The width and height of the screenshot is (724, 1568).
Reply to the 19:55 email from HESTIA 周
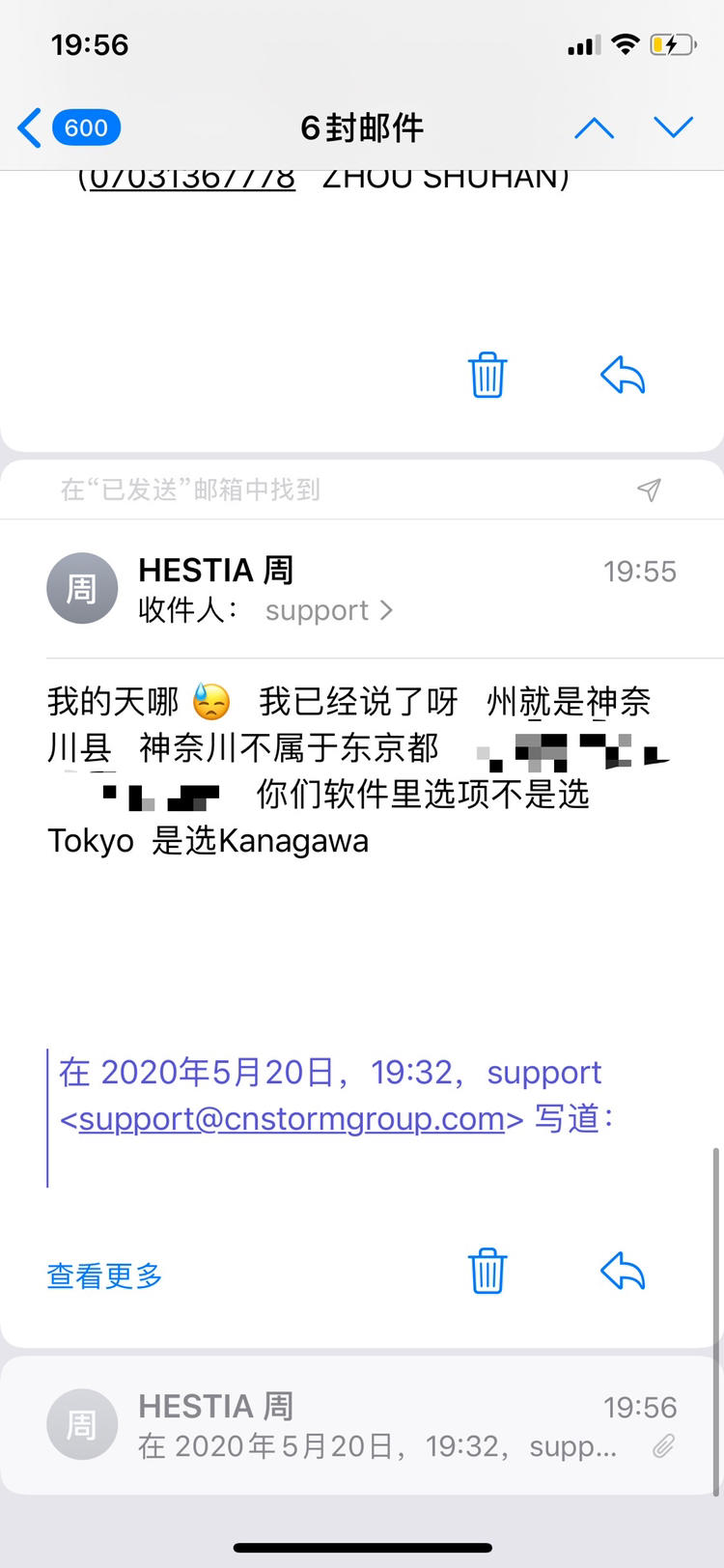click(x=623, y=1271)
